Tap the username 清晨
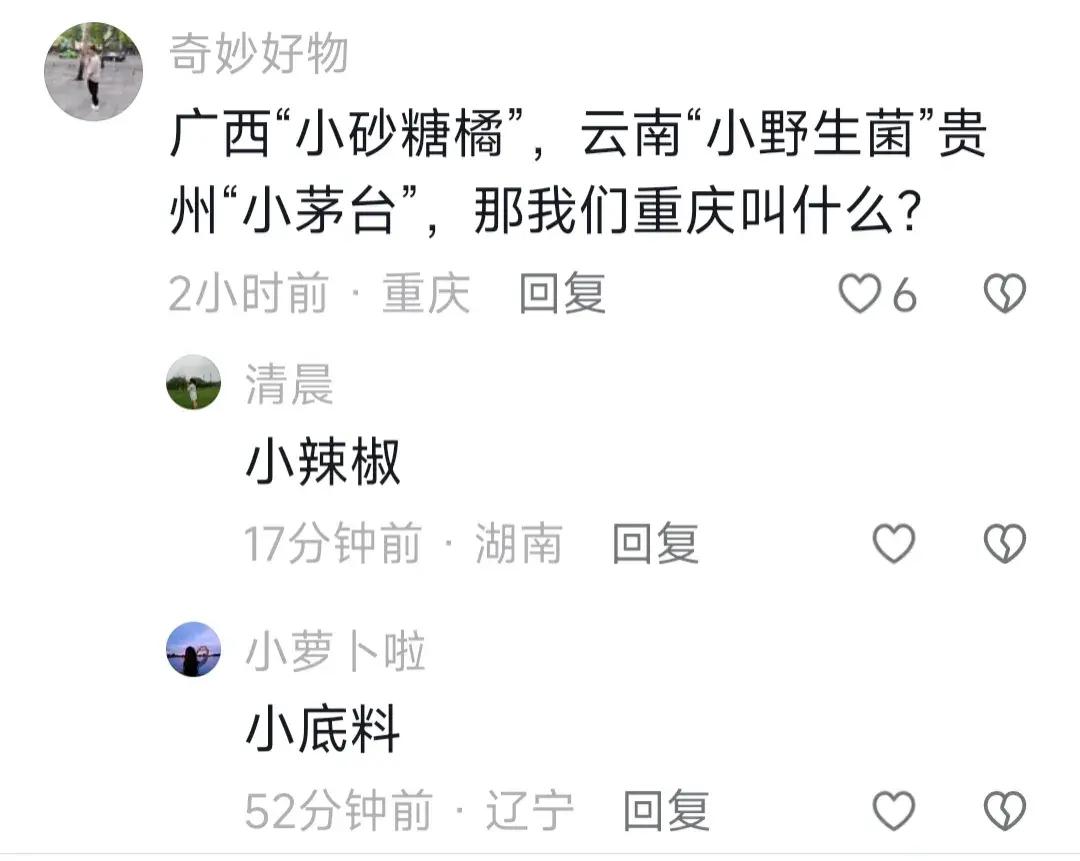 click(289, 384)
